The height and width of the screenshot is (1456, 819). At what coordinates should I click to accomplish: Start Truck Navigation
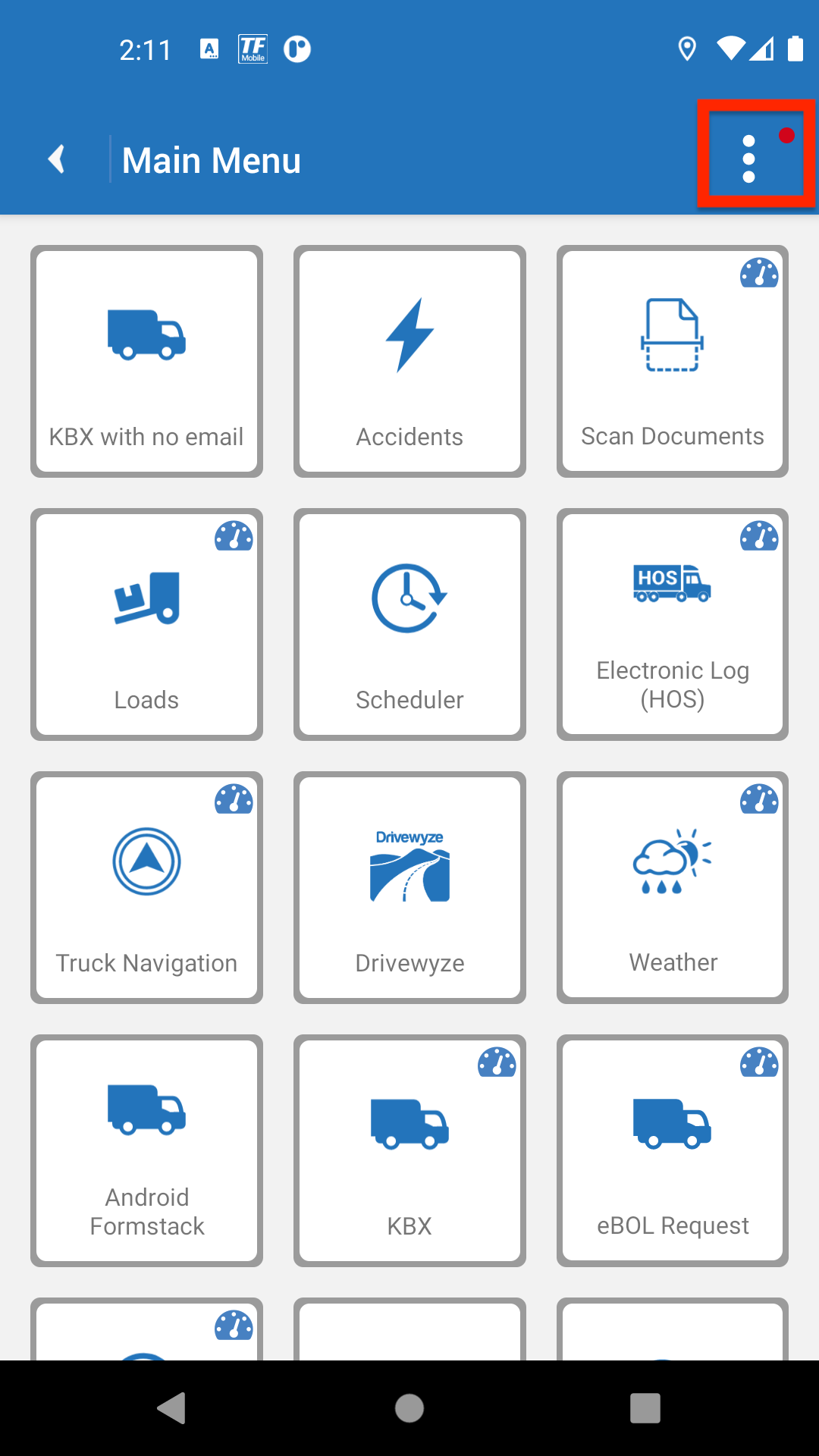click(146, 887)
